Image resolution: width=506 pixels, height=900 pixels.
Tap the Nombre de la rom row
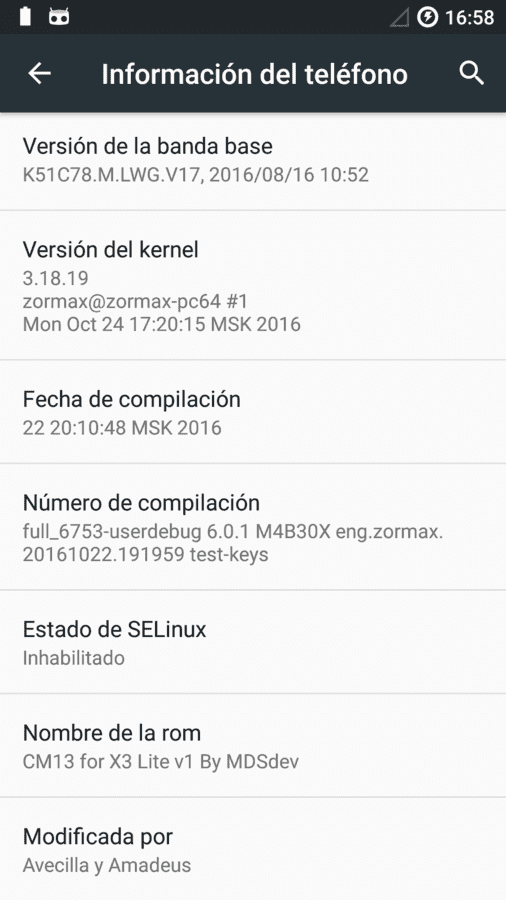coord(253,746)
